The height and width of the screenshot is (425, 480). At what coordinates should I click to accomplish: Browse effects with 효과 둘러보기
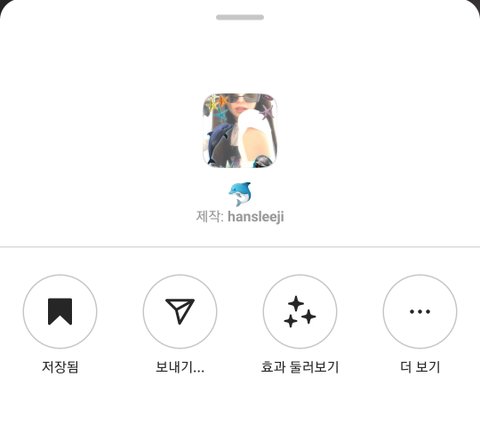[x=300, y=311]
